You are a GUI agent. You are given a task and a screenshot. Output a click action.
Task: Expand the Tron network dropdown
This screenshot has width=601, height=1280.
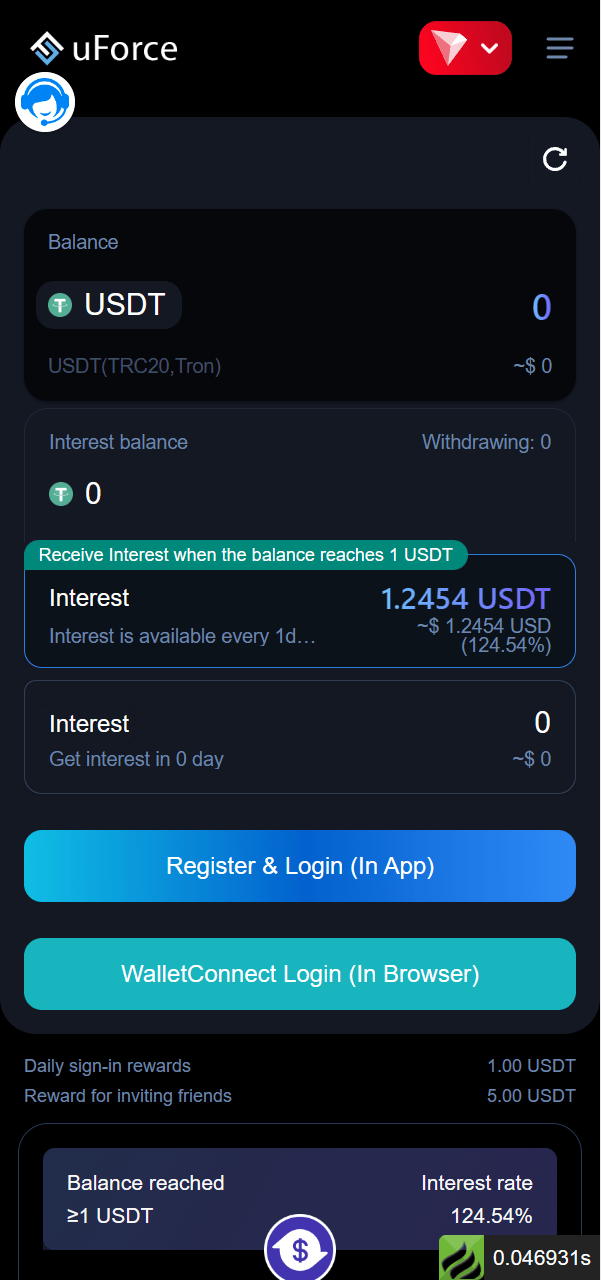coord(465,48)
